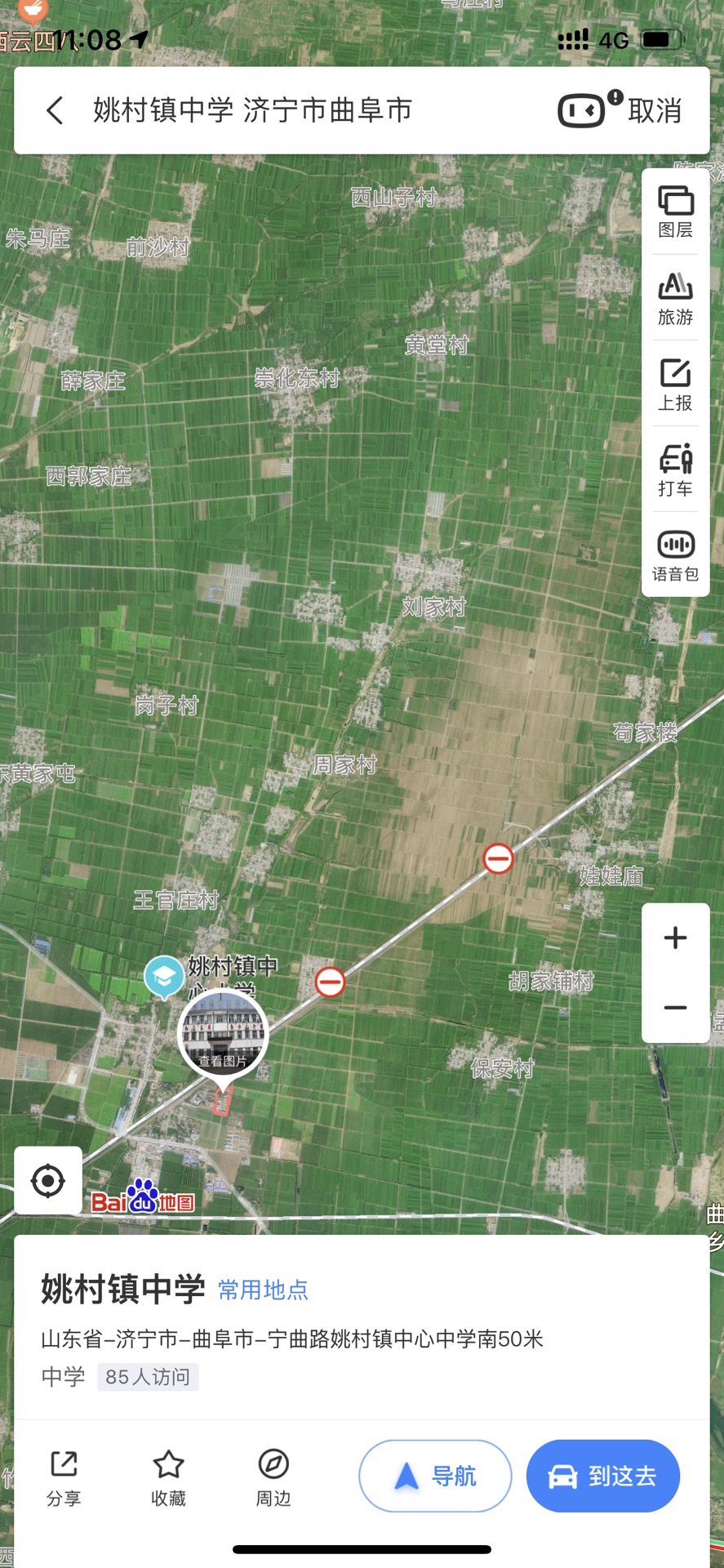Share this location via 分享
The height and width of the screenshot is (1568, 724).
point(64,1478)
